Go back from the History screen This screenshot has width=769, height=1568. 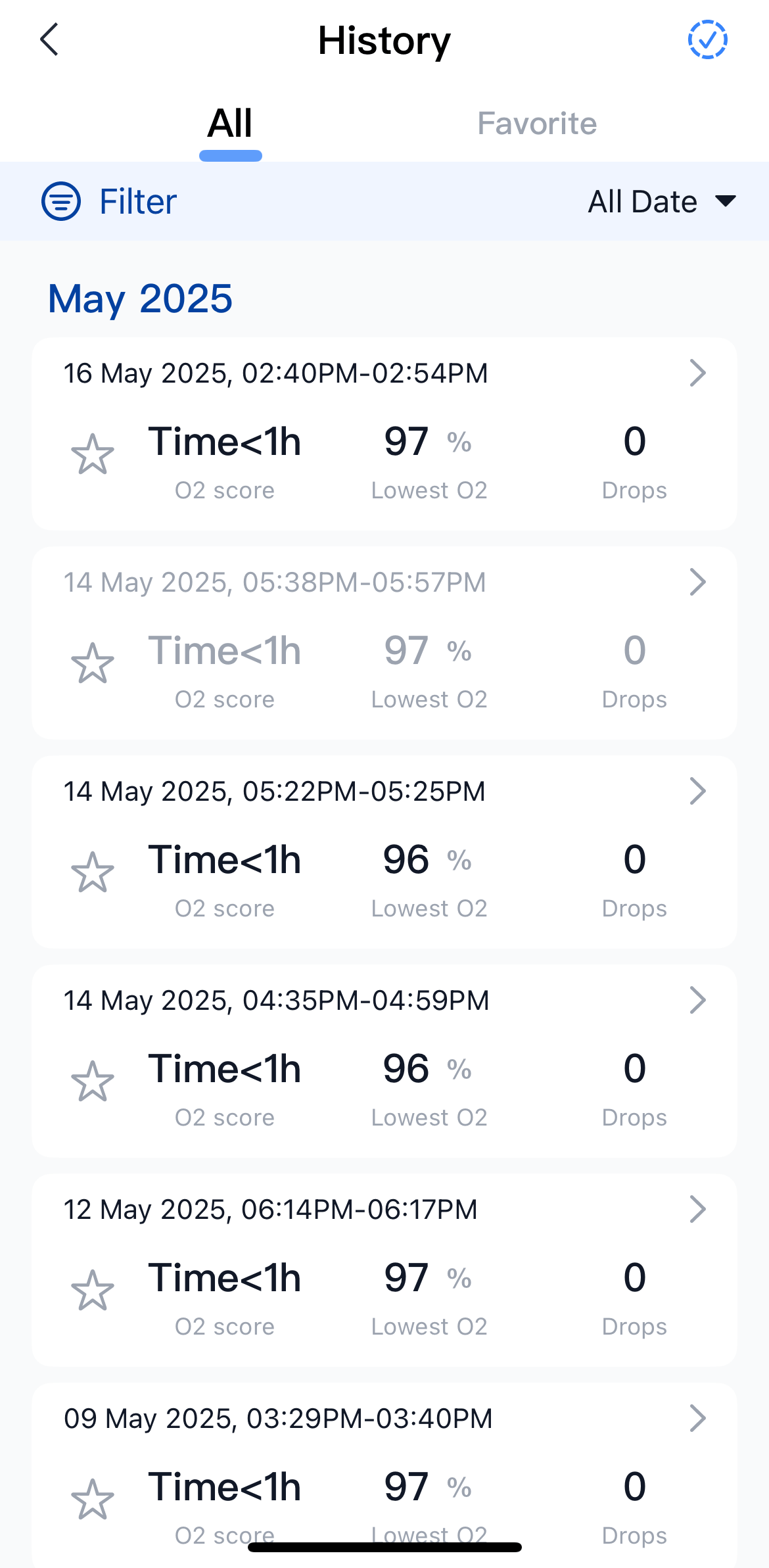point(49,40)
